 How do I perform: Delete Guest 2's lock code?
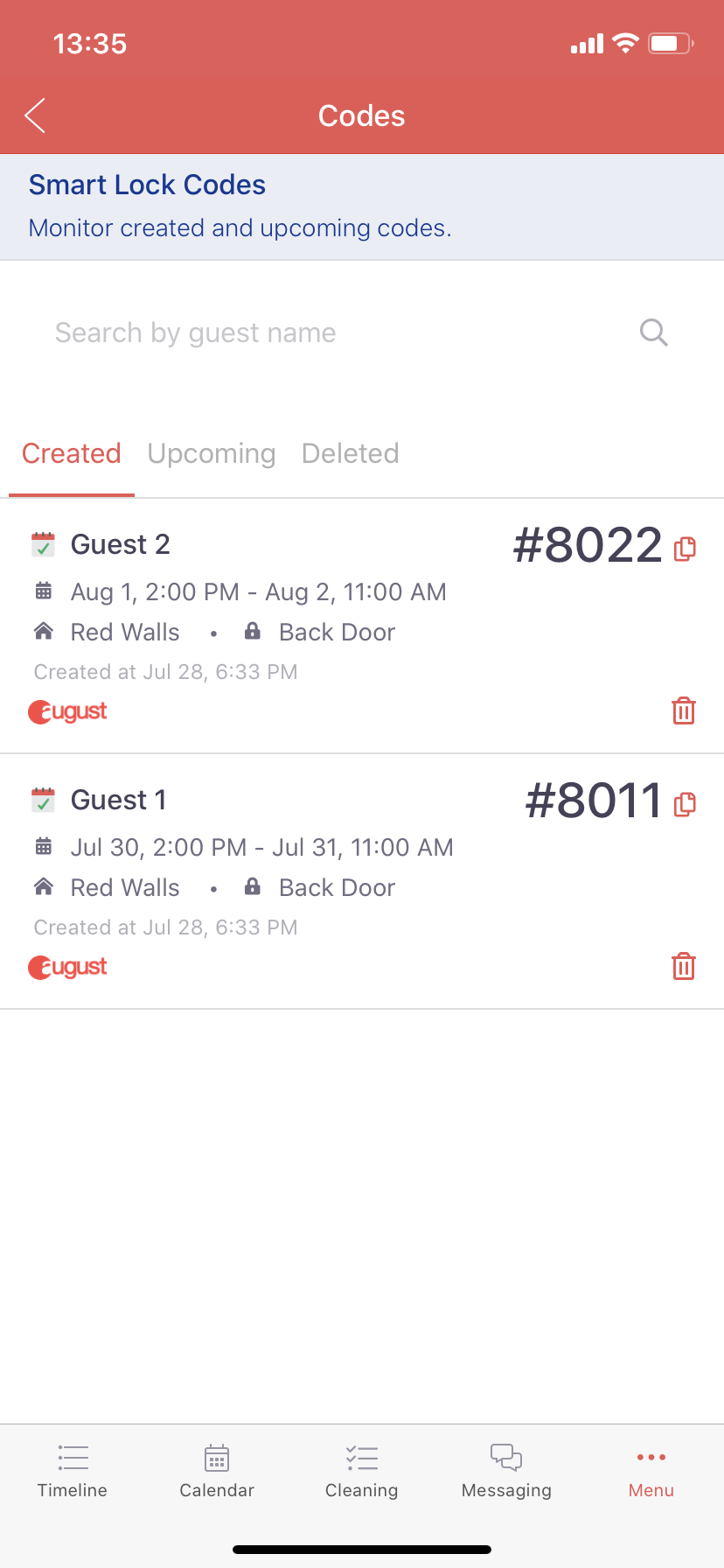[x=684, y=710]
